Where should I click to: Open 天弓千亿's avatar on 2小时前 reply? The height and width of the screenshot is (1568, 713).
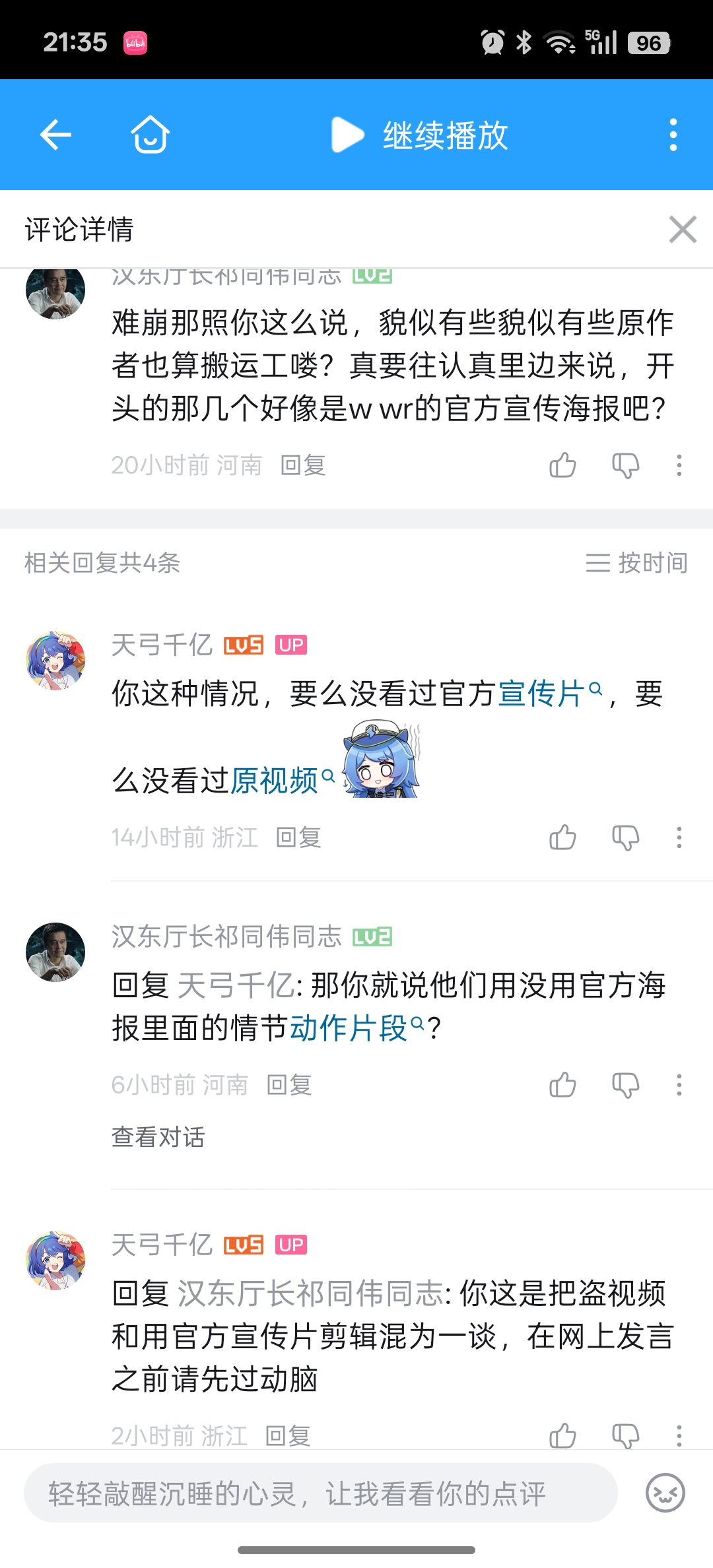(x=55, y=1260)
